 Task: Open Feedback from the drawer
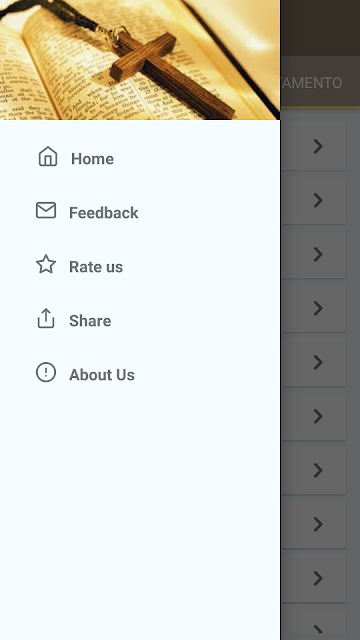[140, 212]
